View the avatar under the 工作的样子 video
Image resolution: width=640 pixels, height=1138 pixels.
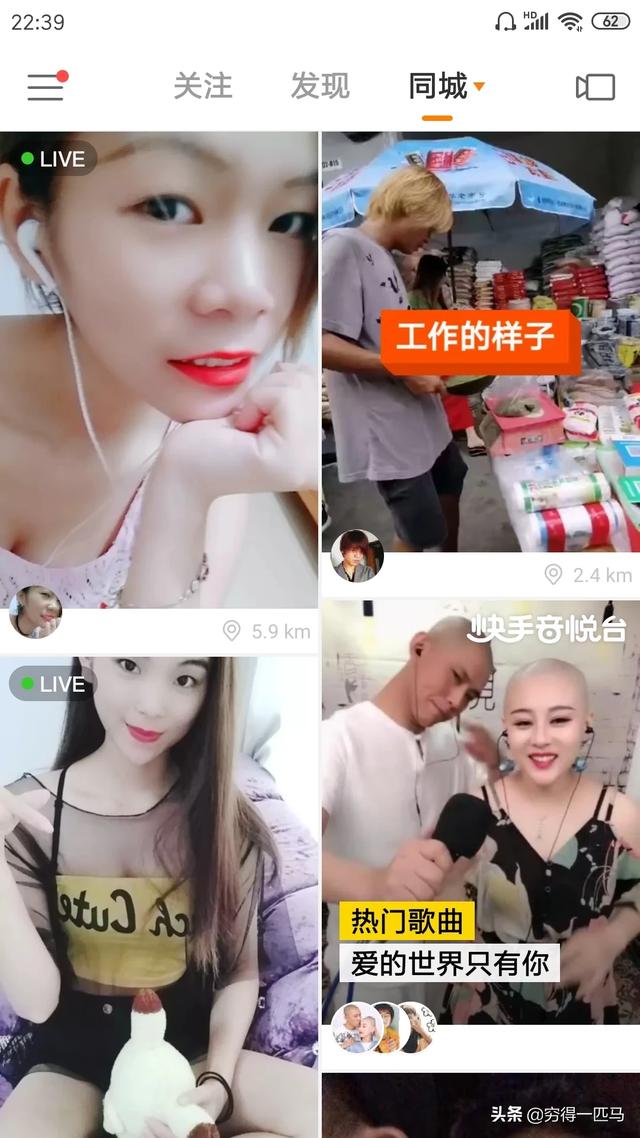[357, 556]
